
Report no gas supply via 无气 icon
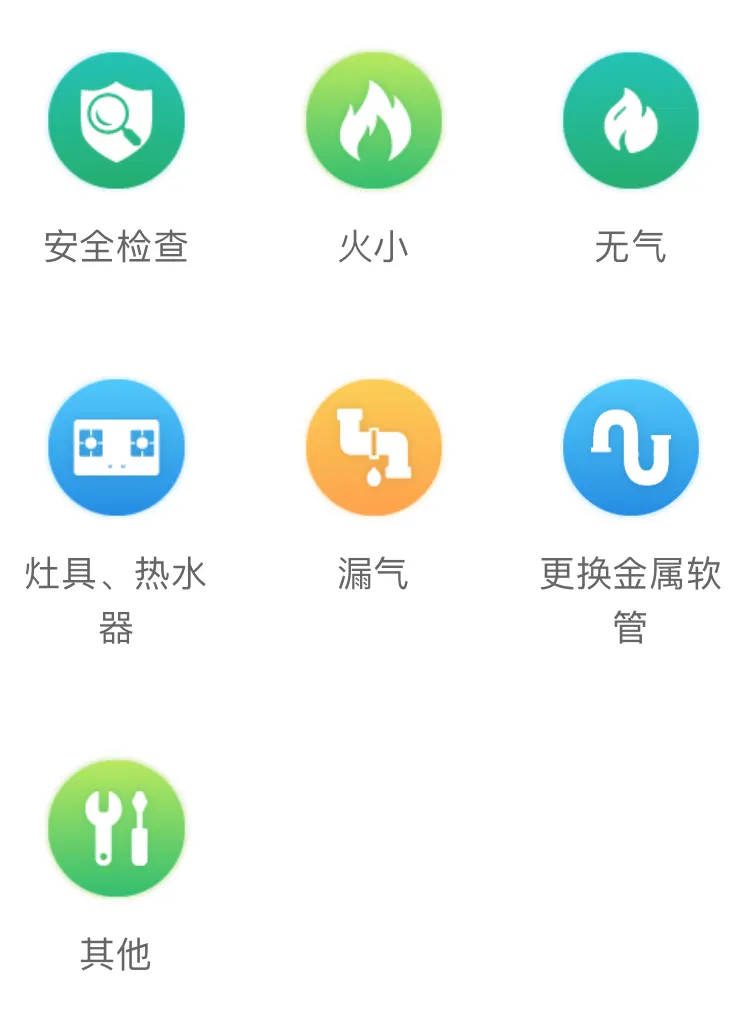point(630,118)
